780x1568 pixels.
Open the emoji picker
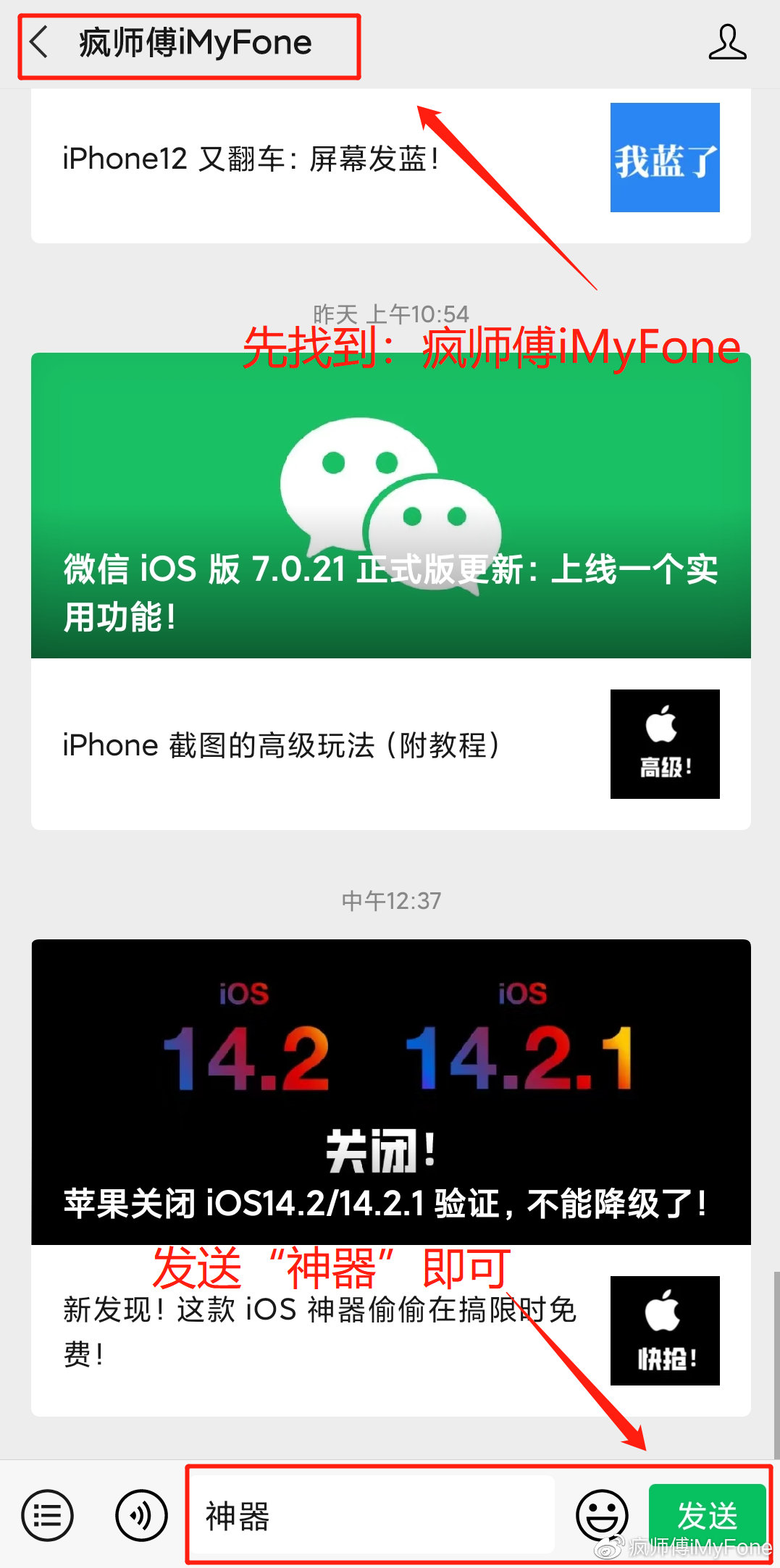602,1516
